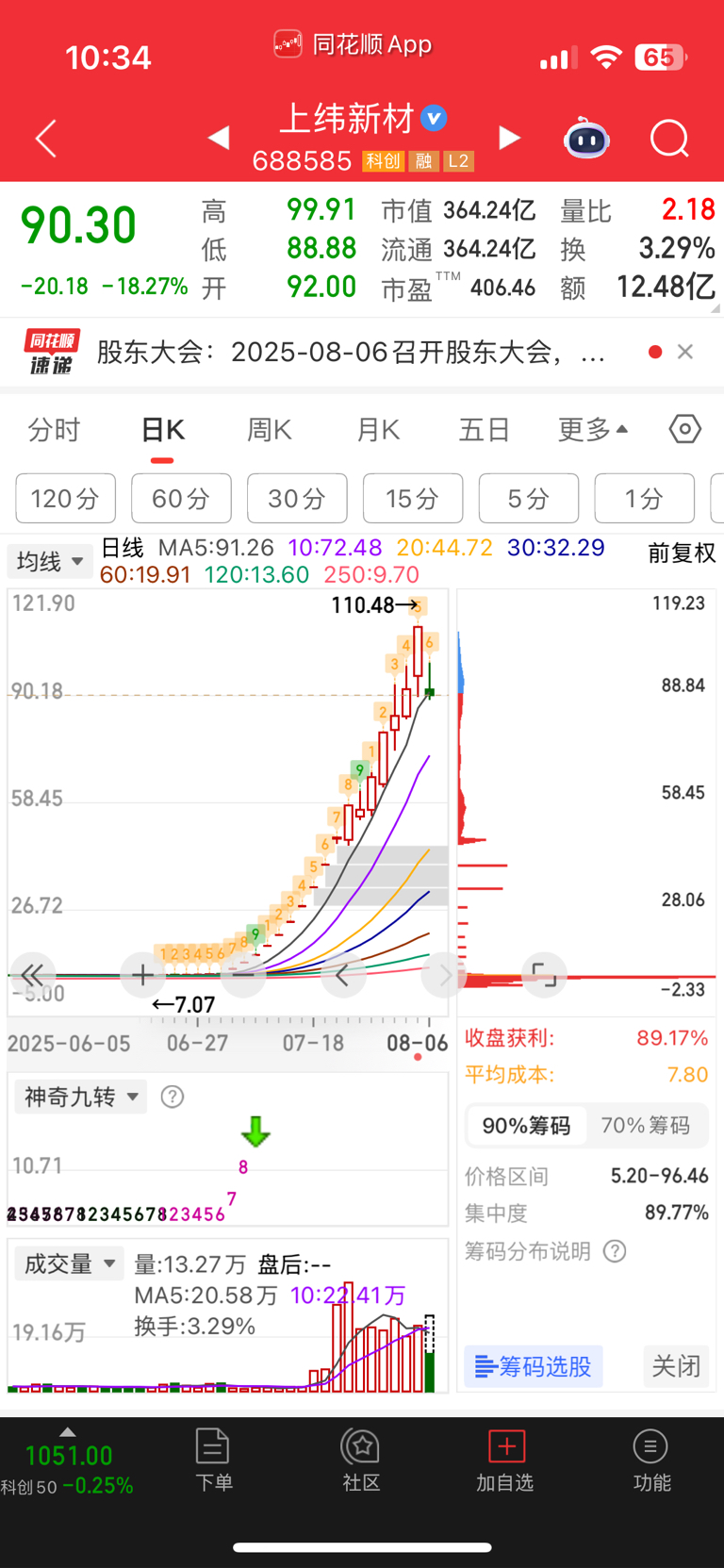Open the 更多 period dropdown
The height and width of the screenshot is (1568, 724).
(592, 430)
